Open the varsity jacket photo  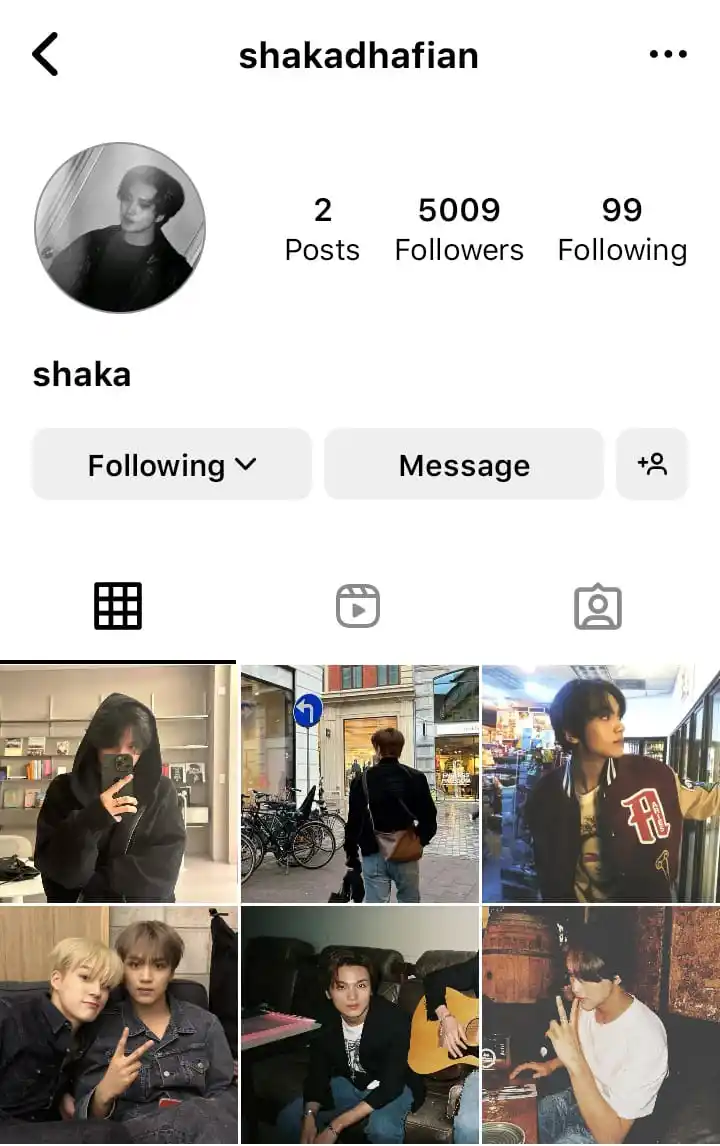click(601, 784)
